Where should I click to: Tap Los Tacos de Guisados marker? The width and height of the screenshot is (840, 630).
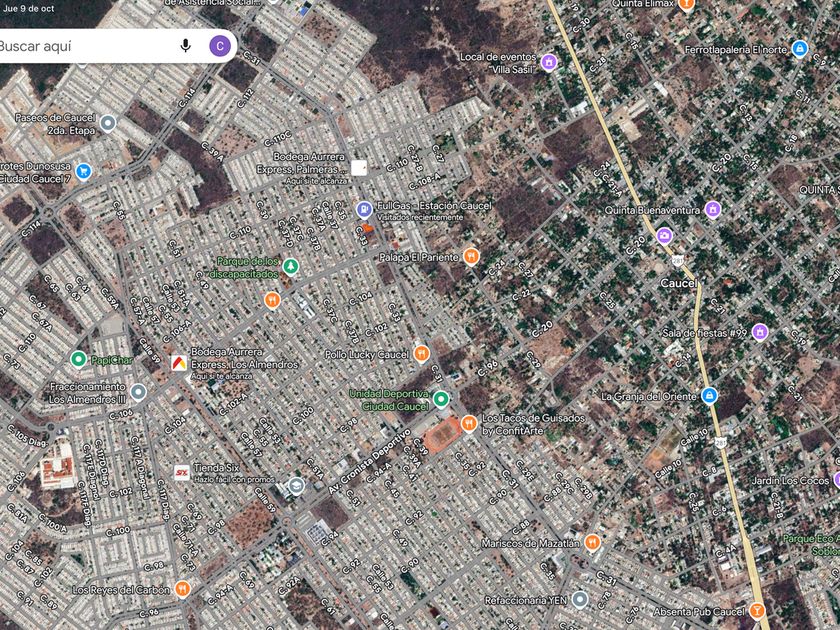[469, 423]
